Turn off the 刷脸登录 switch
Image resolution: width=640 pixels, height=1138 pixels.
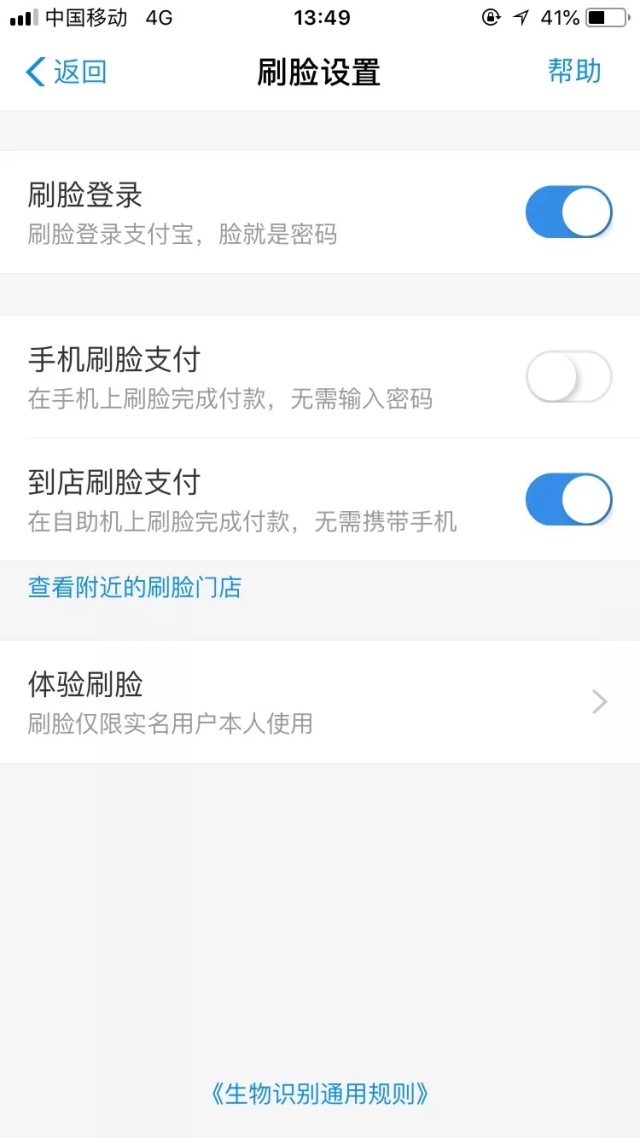click(569, 212)
